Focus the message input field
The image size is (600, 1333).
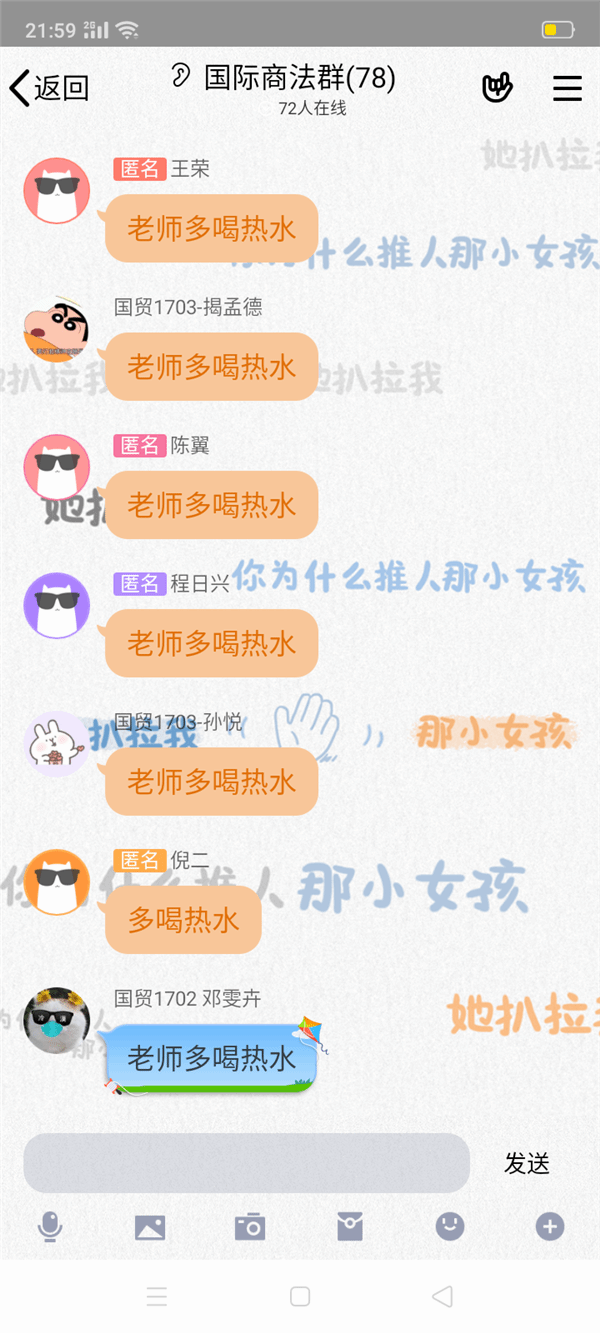(246, 1163)
